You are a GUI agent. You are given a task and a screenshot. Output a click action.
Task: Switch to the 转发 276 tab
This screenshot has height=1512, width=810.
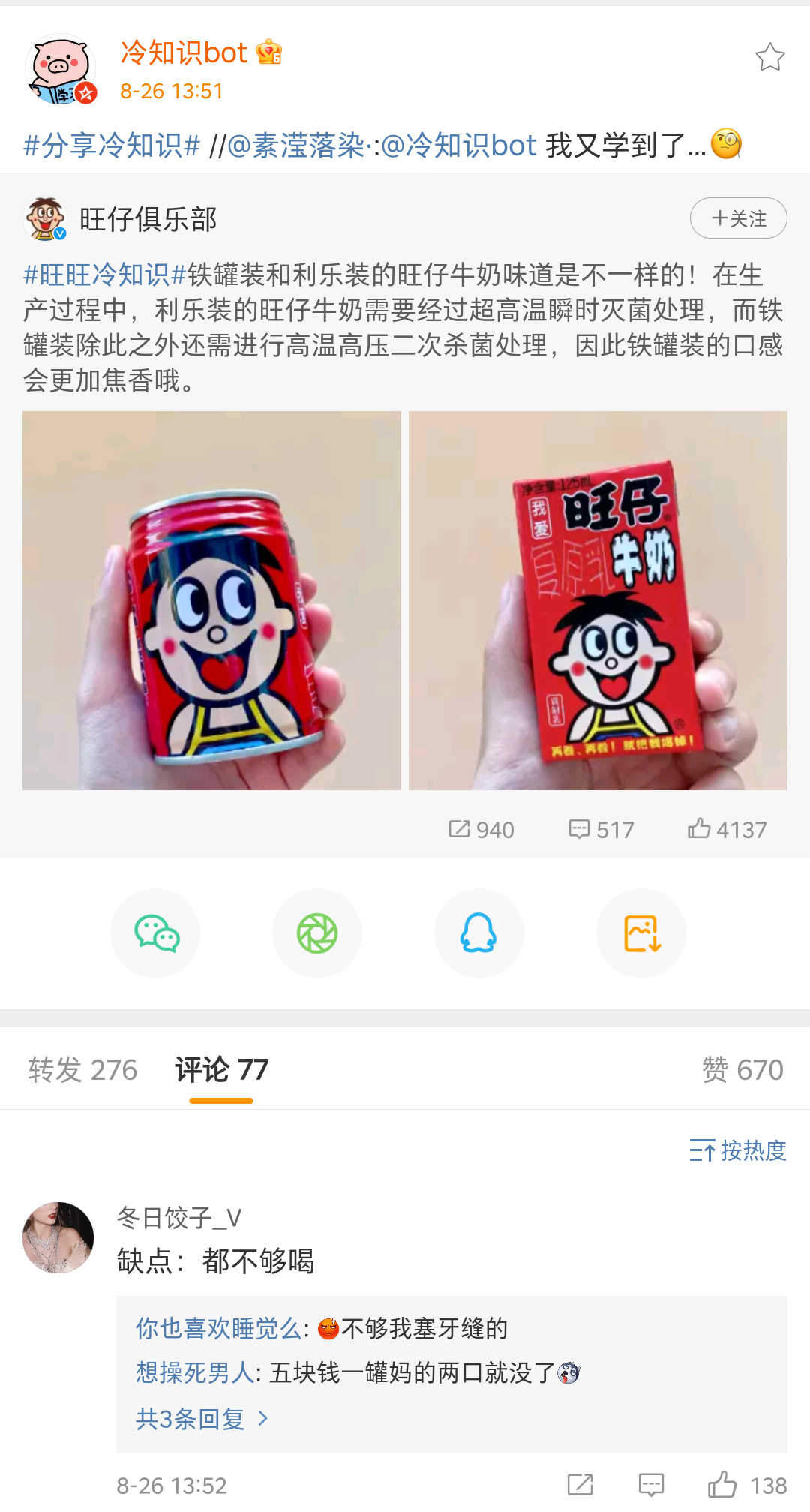point(82,1069)
